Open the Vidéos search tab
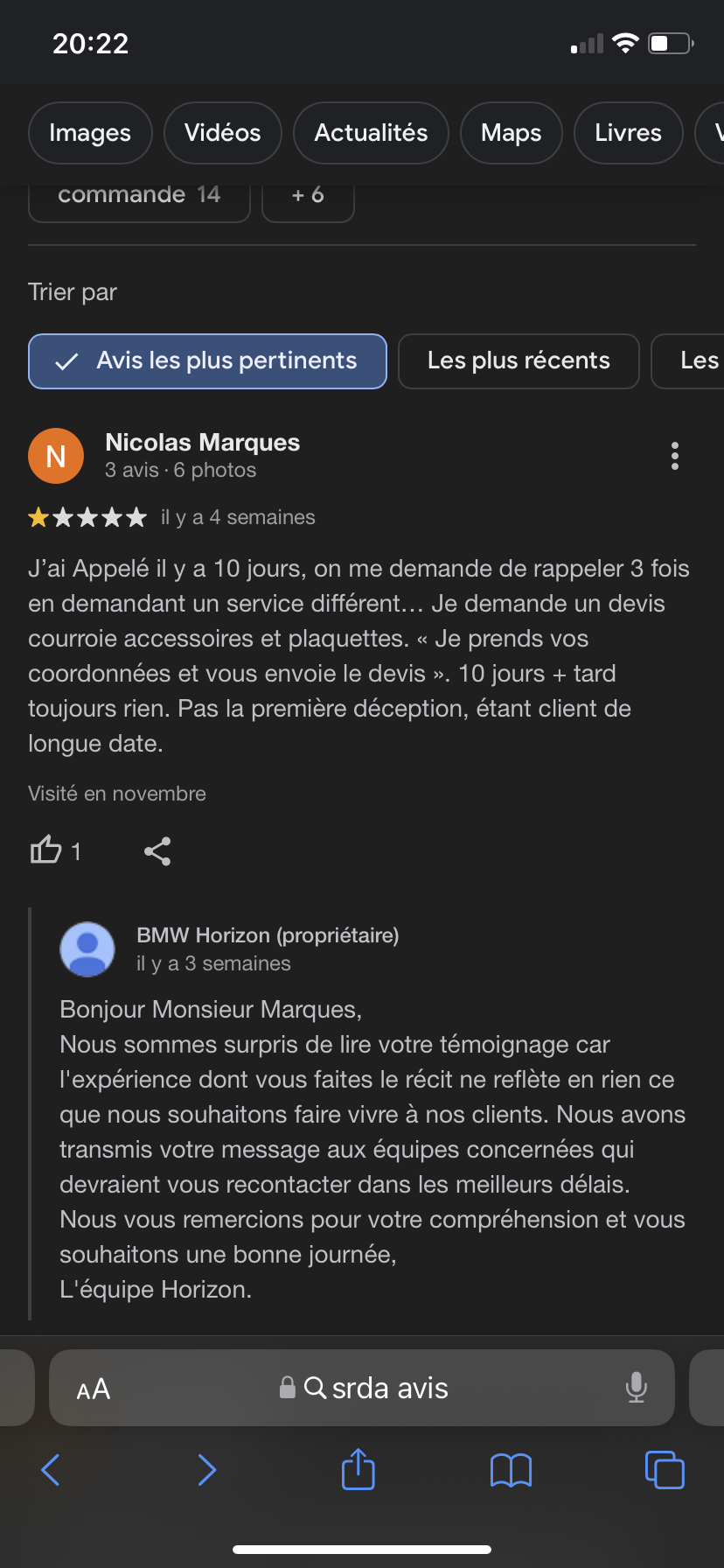The width and height of the screenshot is (724, 1568). [x=222, y=133]
